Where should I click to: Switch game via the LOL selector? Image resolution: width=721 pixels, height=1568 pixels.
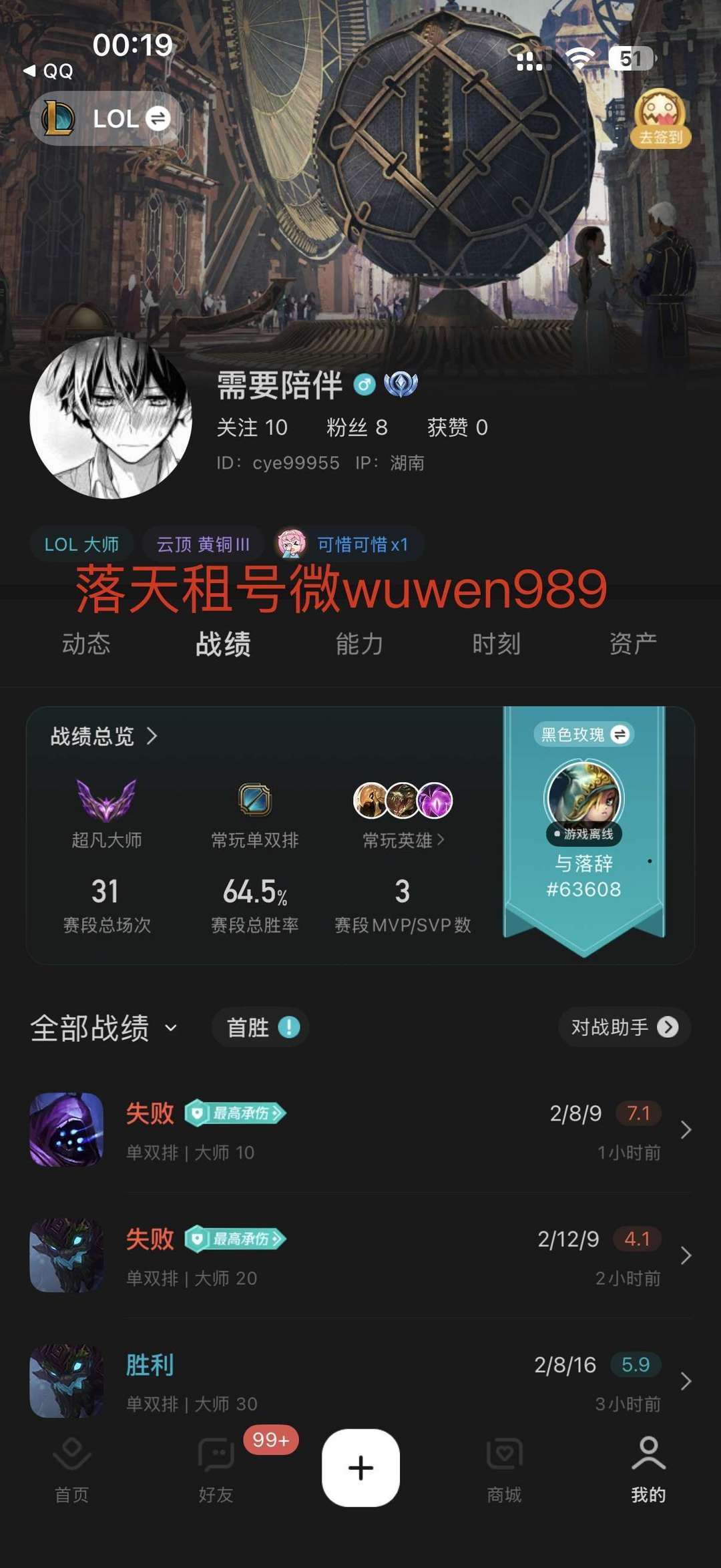pyautogui.click(x=107, y=119)
